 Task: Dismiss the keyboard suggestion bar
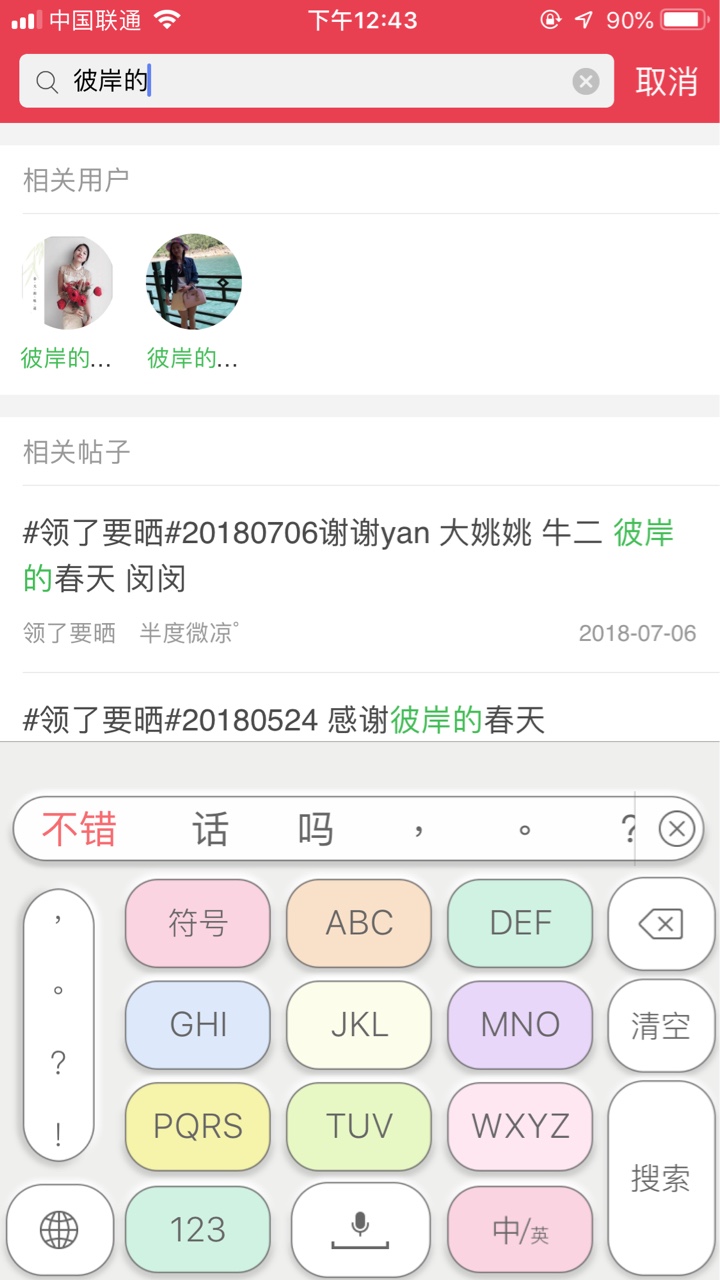point(677,829)
